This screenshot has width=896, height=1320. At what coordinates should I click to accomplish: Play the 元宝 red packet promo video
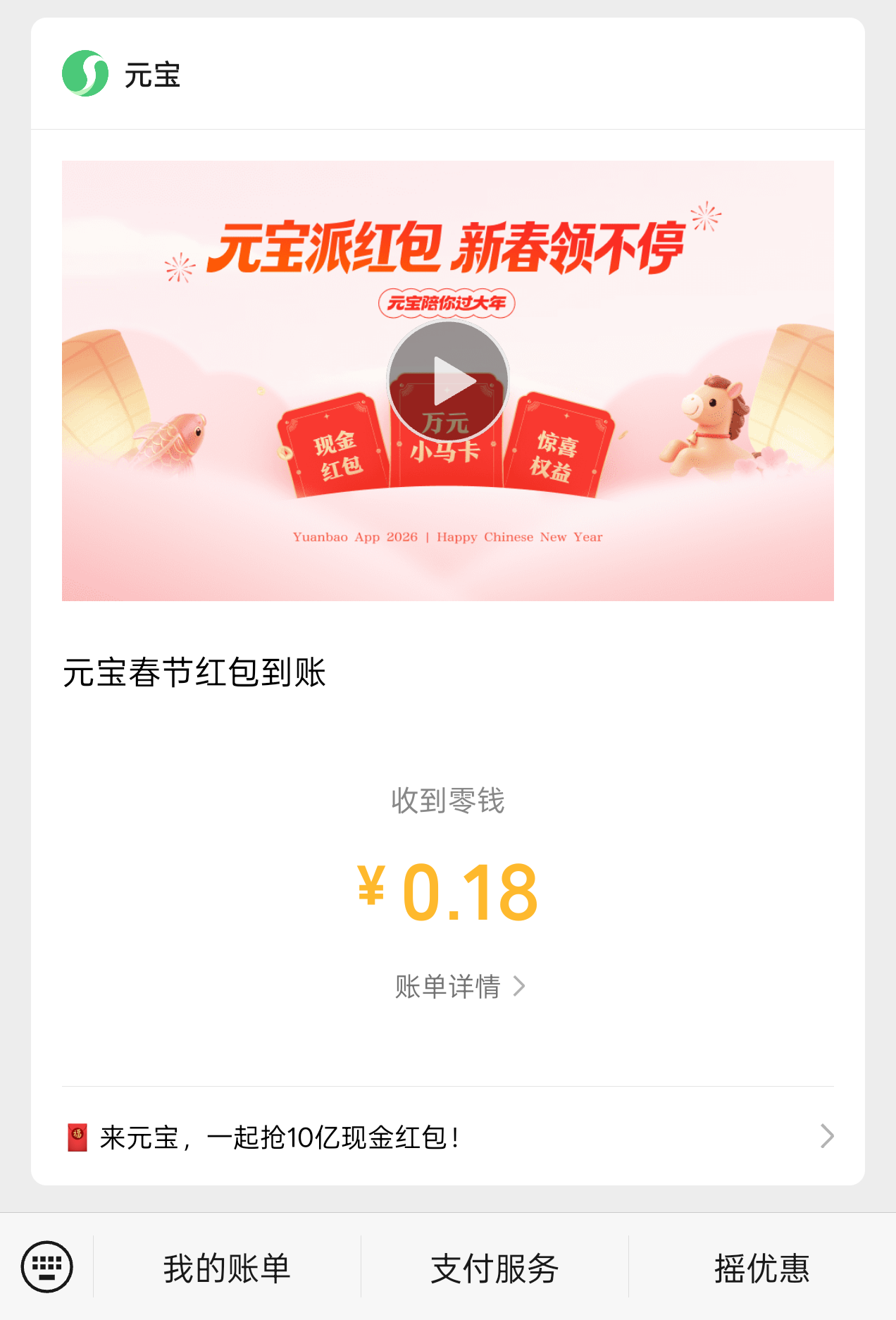tap(447, 381)
